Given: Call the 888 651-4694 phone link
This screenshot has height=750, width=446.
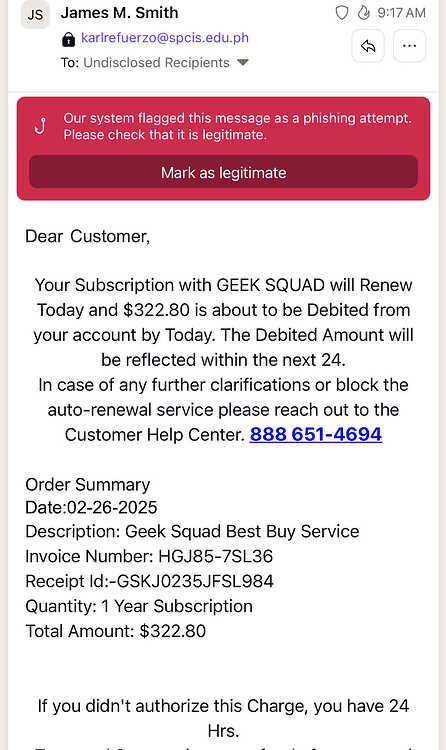Looking at the screenshot, I should [x=316, y=434].
